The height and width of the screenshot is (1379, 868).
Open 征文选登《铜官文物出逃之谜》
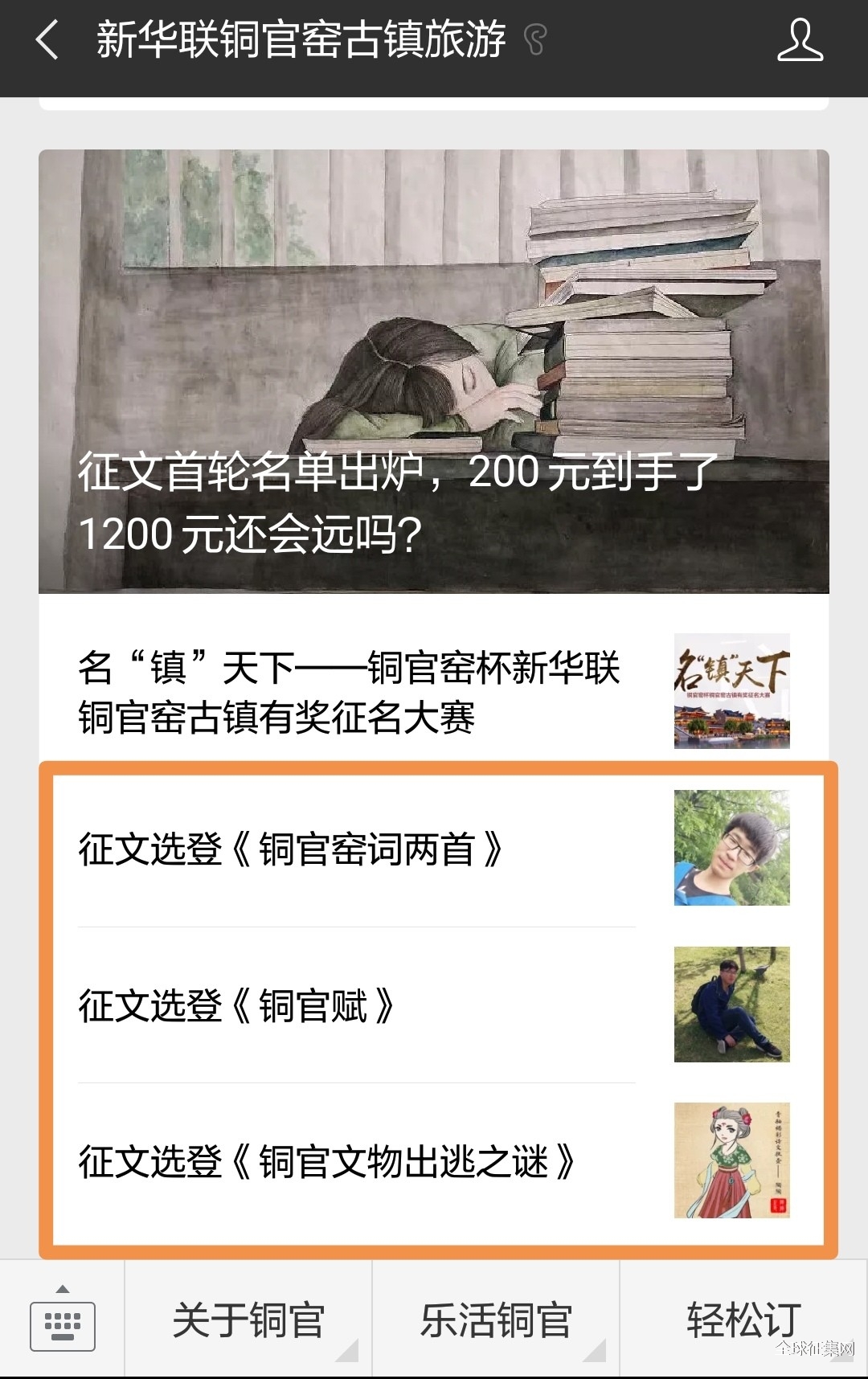433,1161
